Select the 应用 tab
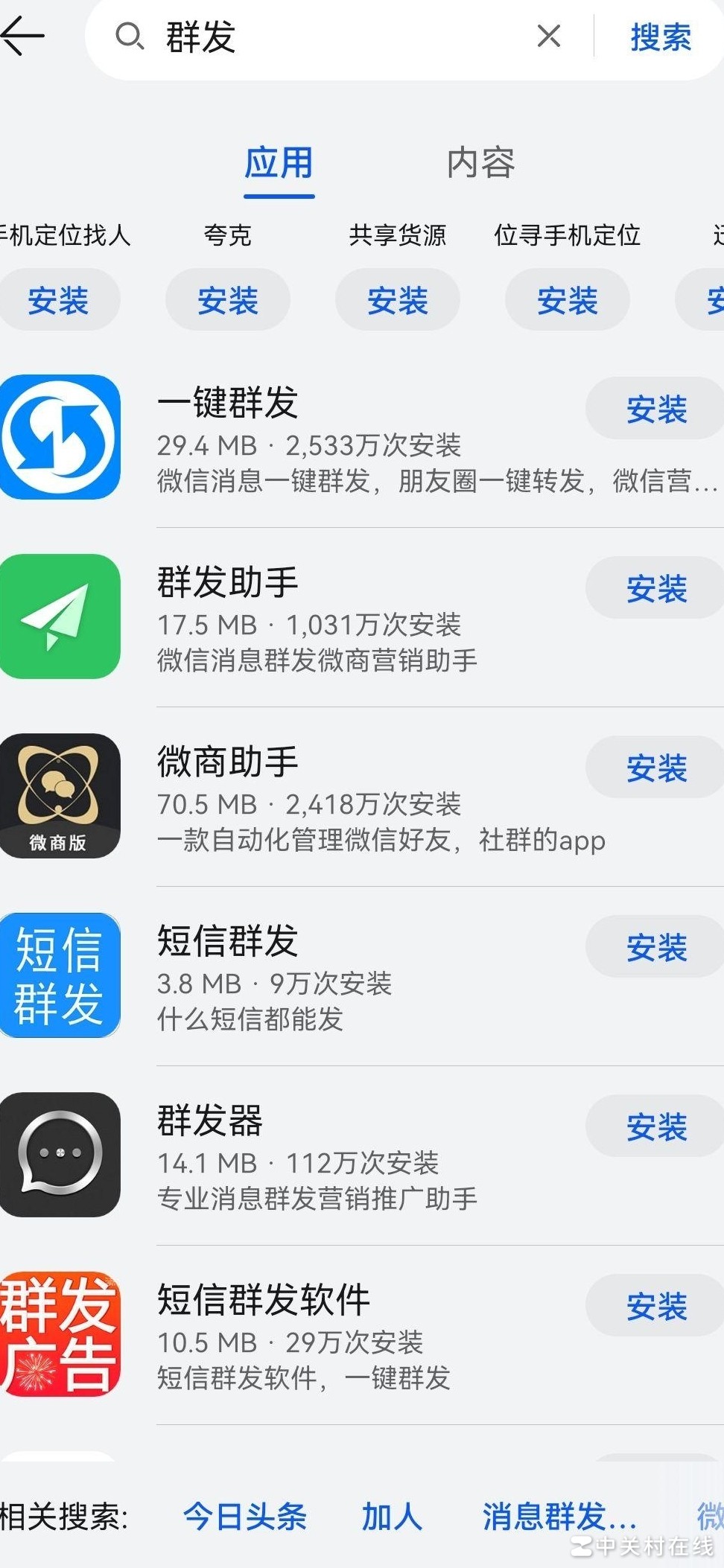The image size is (724, 1568). pos(278,164)
